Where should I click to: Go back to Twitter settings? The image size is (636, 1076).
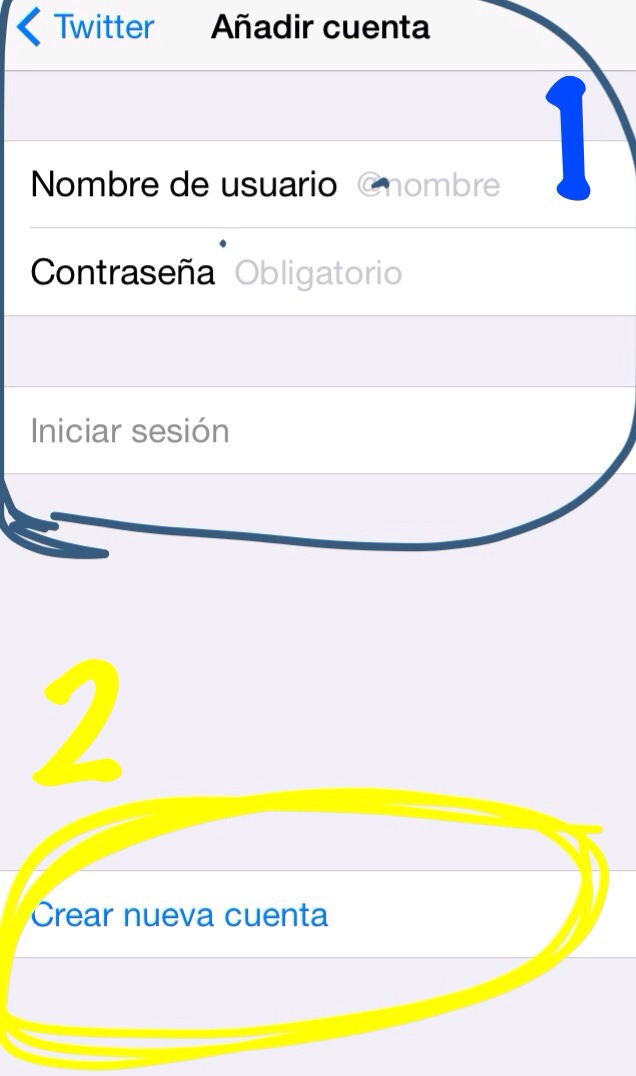click(x=86, y=27)
